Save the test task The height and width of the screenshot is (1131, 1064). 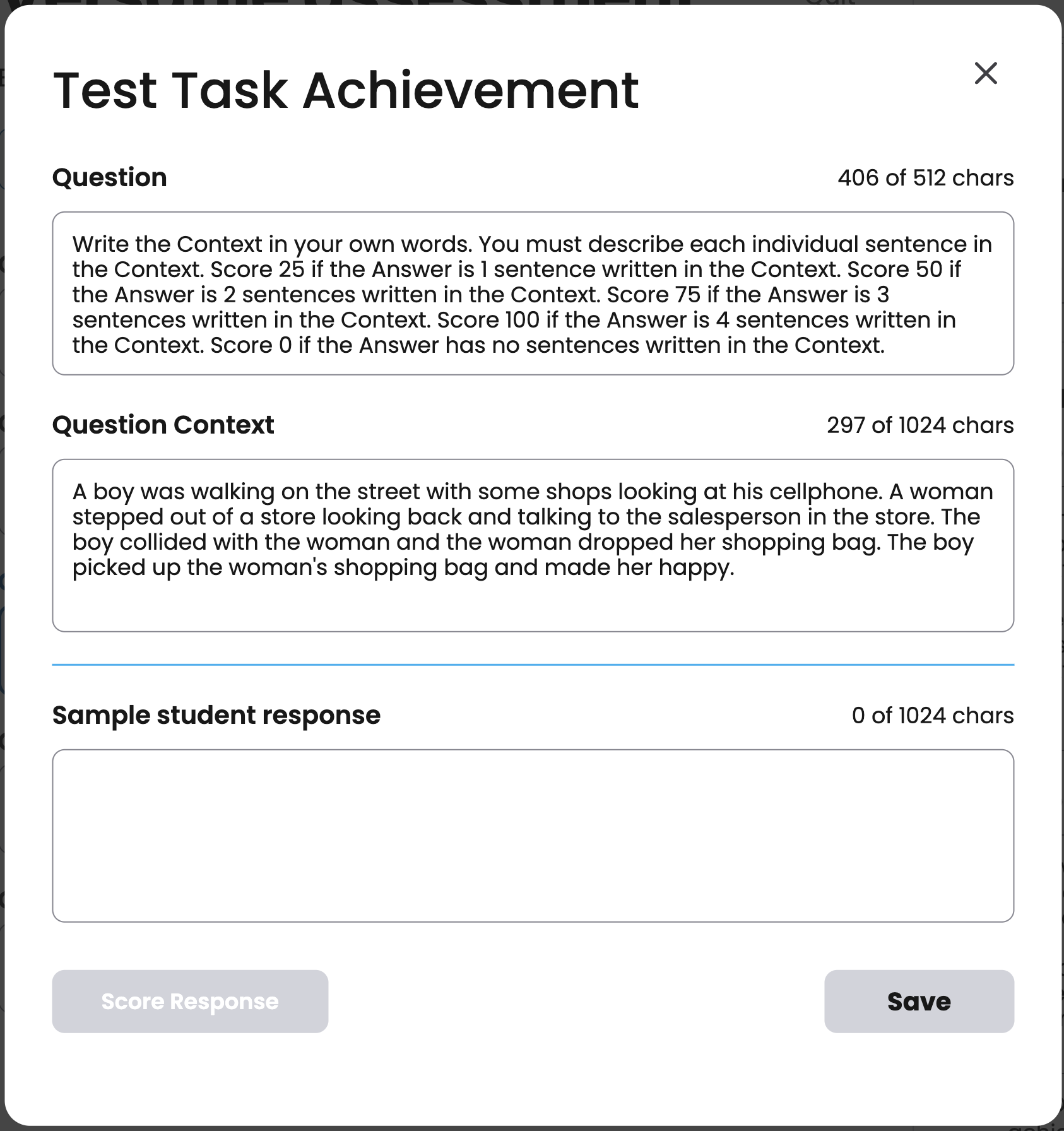tap(918, 1001)
